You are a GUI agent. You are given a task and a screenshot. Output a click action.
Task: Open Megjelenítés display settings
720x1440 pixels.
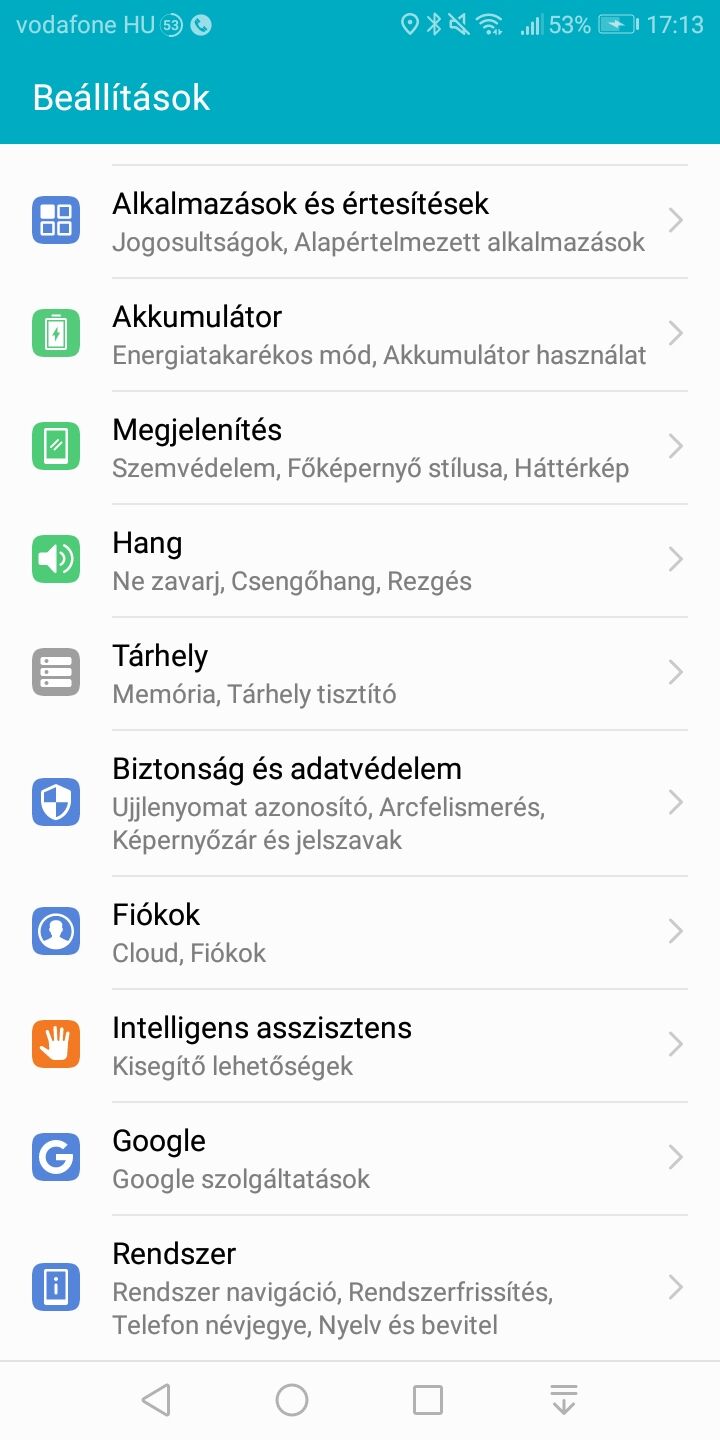tap(360, 448)
